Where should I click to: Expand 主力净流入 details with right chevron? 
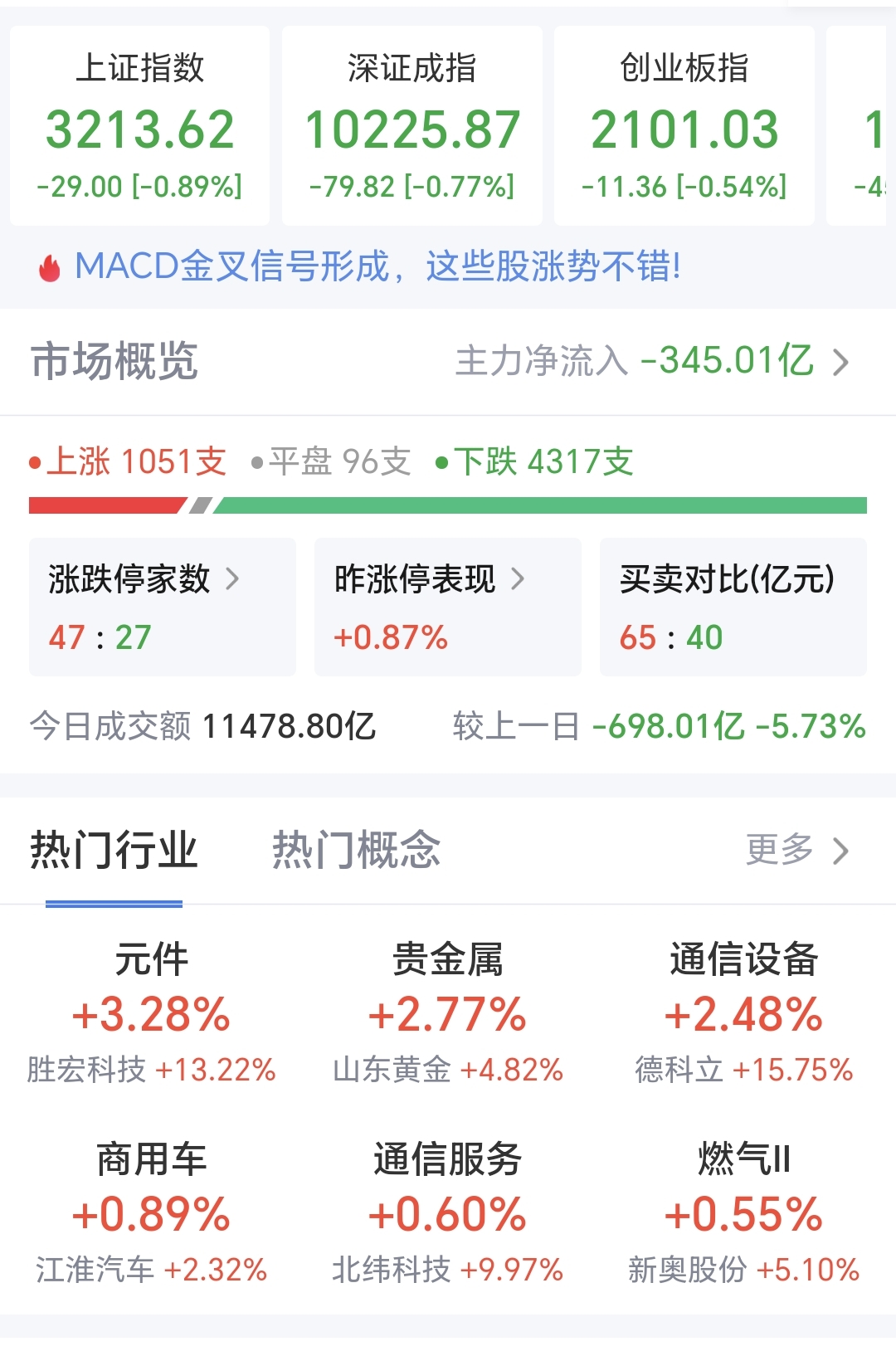click(x=840, y=363)
